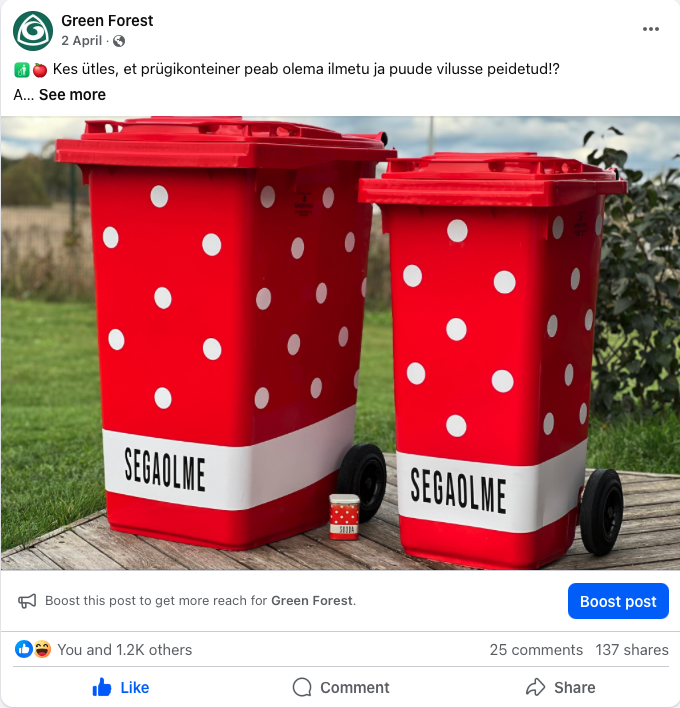Like this post
680x708 pixels.
(x=120, y=687)
